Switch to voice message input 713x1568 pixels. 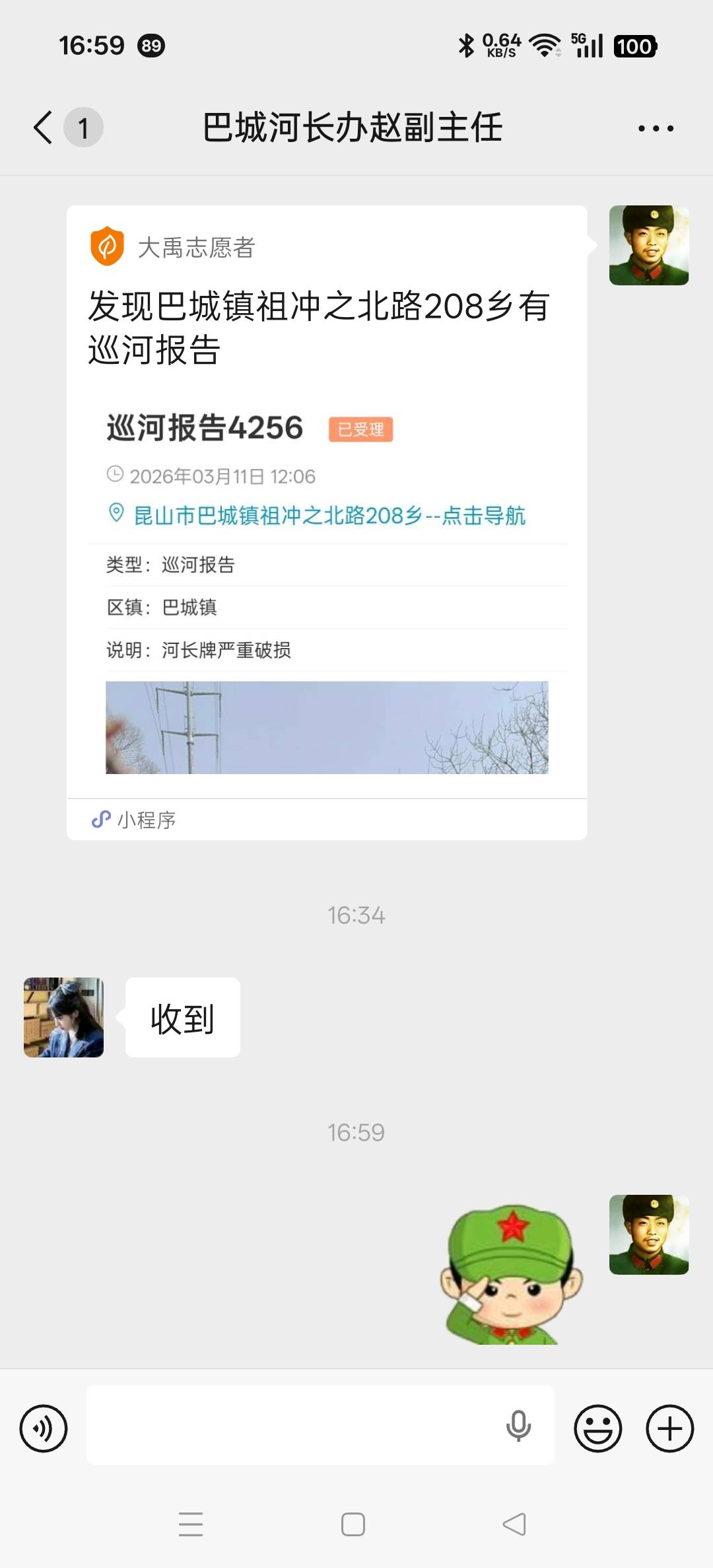click(44, 1428)
